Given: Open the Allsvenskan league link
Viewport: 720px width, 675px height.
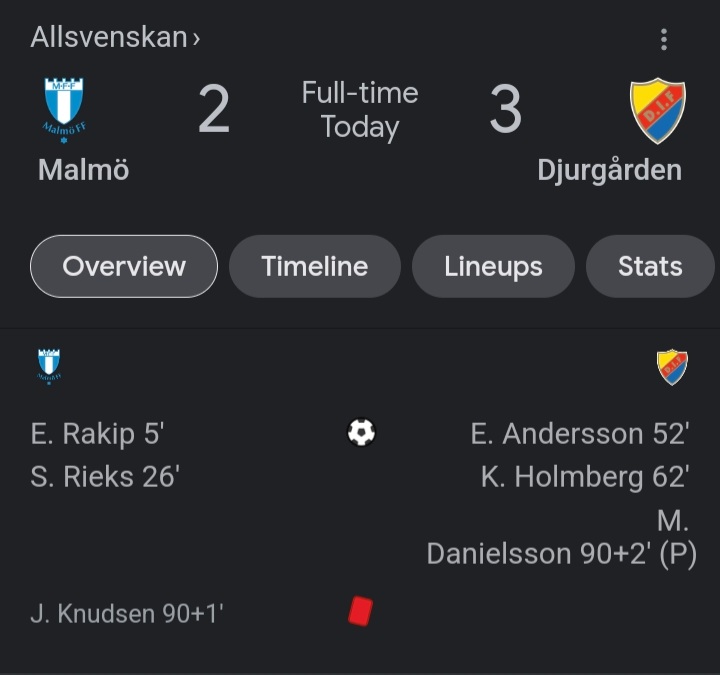Looking at the screenshot, I should 114,38.
